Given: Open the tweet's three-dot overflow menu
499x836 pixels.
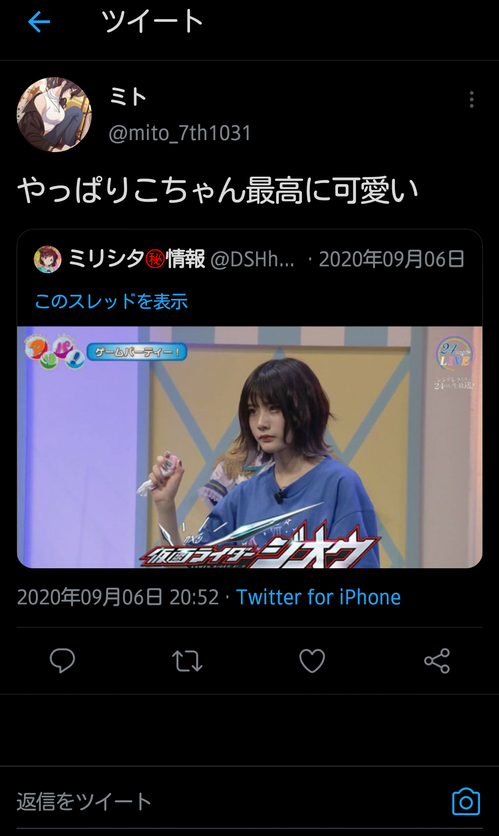Looking at the screenshot, I should 471,100.
